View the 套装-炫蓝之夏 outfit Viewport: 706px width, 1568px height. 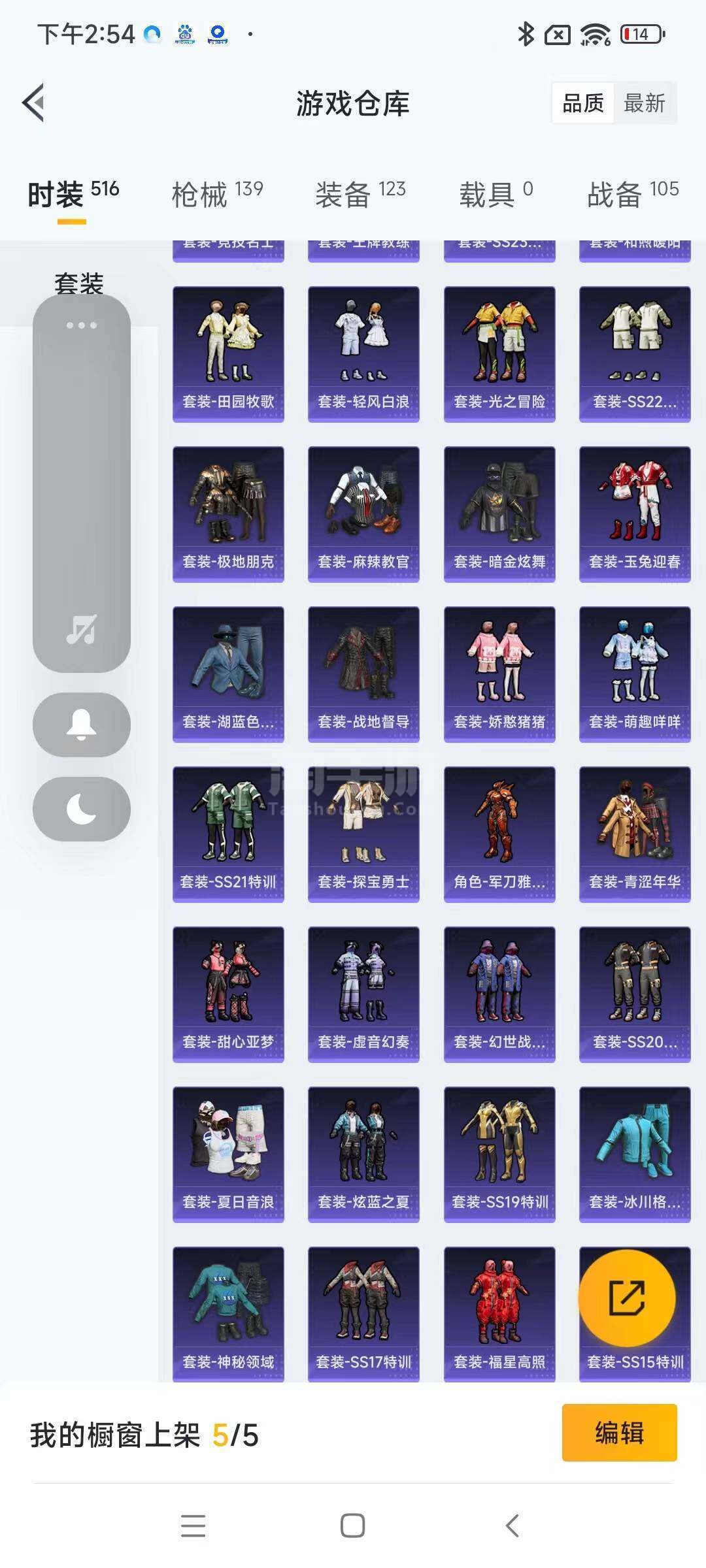[363, 1154]
